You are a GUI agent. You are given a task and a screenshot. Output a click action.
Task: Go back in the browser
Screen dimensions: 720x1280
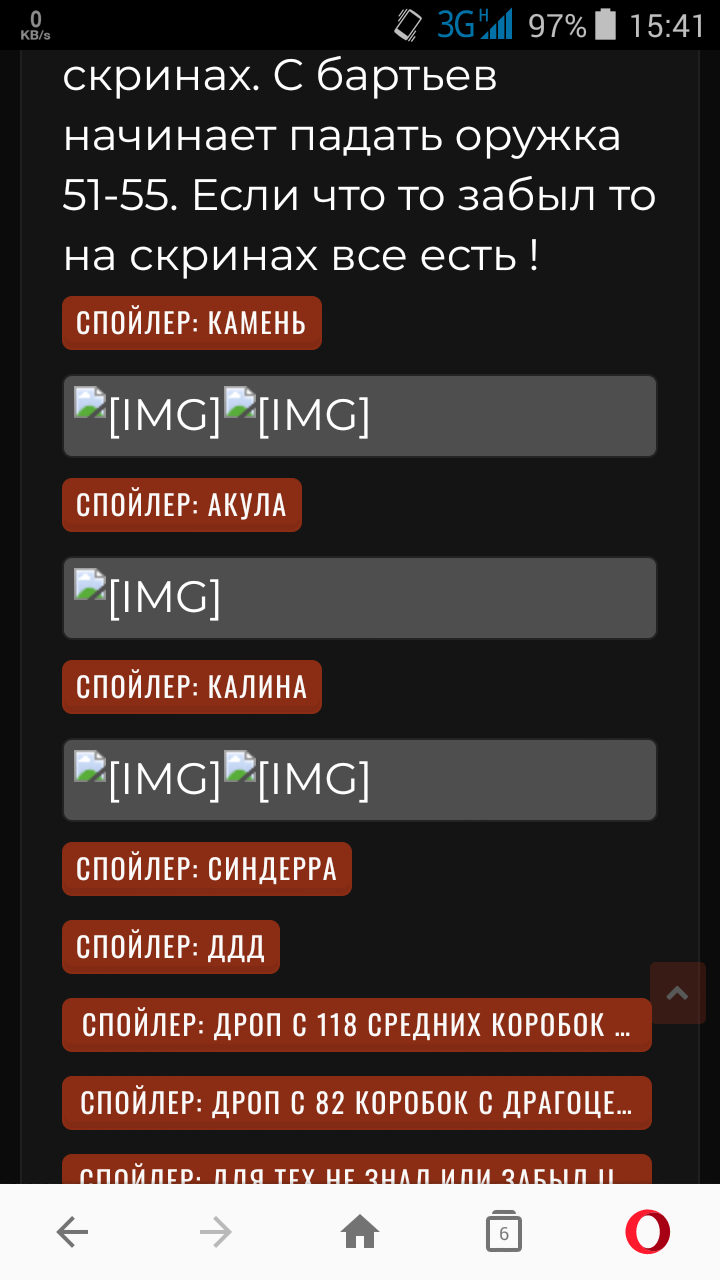tap(72, 1233)
